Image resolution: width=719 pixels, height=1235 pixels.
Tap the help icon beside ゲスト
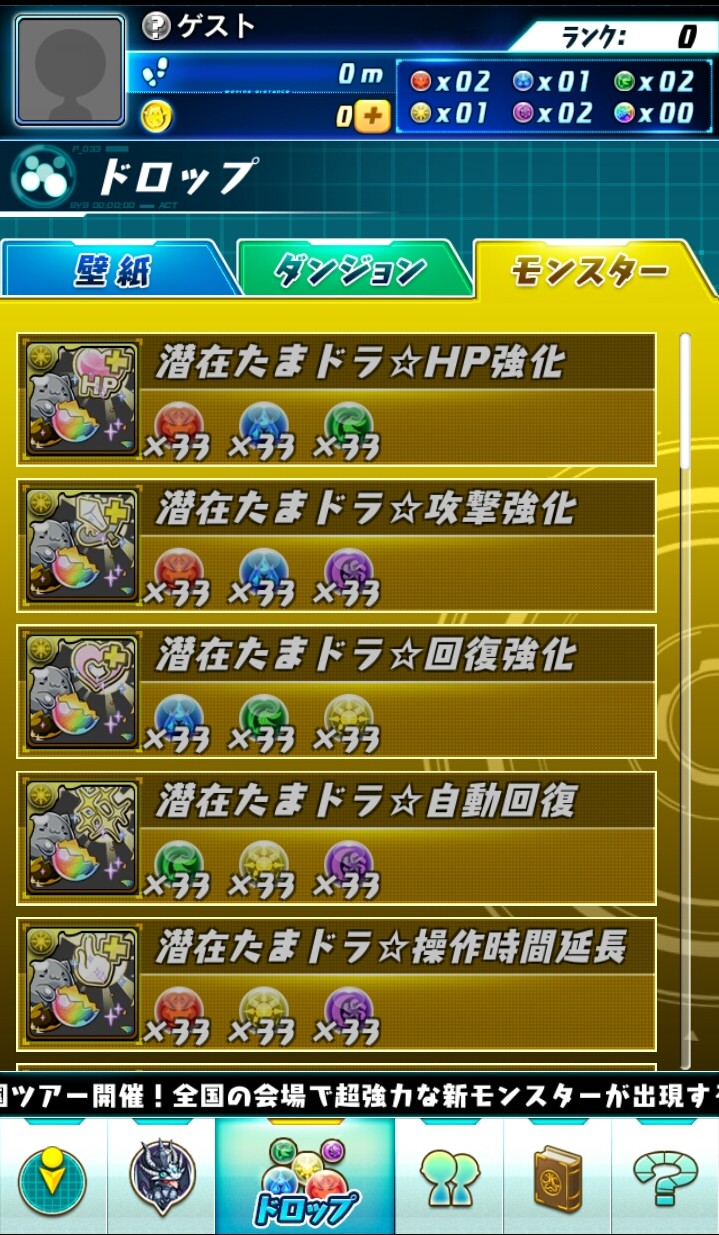[156, 26]
